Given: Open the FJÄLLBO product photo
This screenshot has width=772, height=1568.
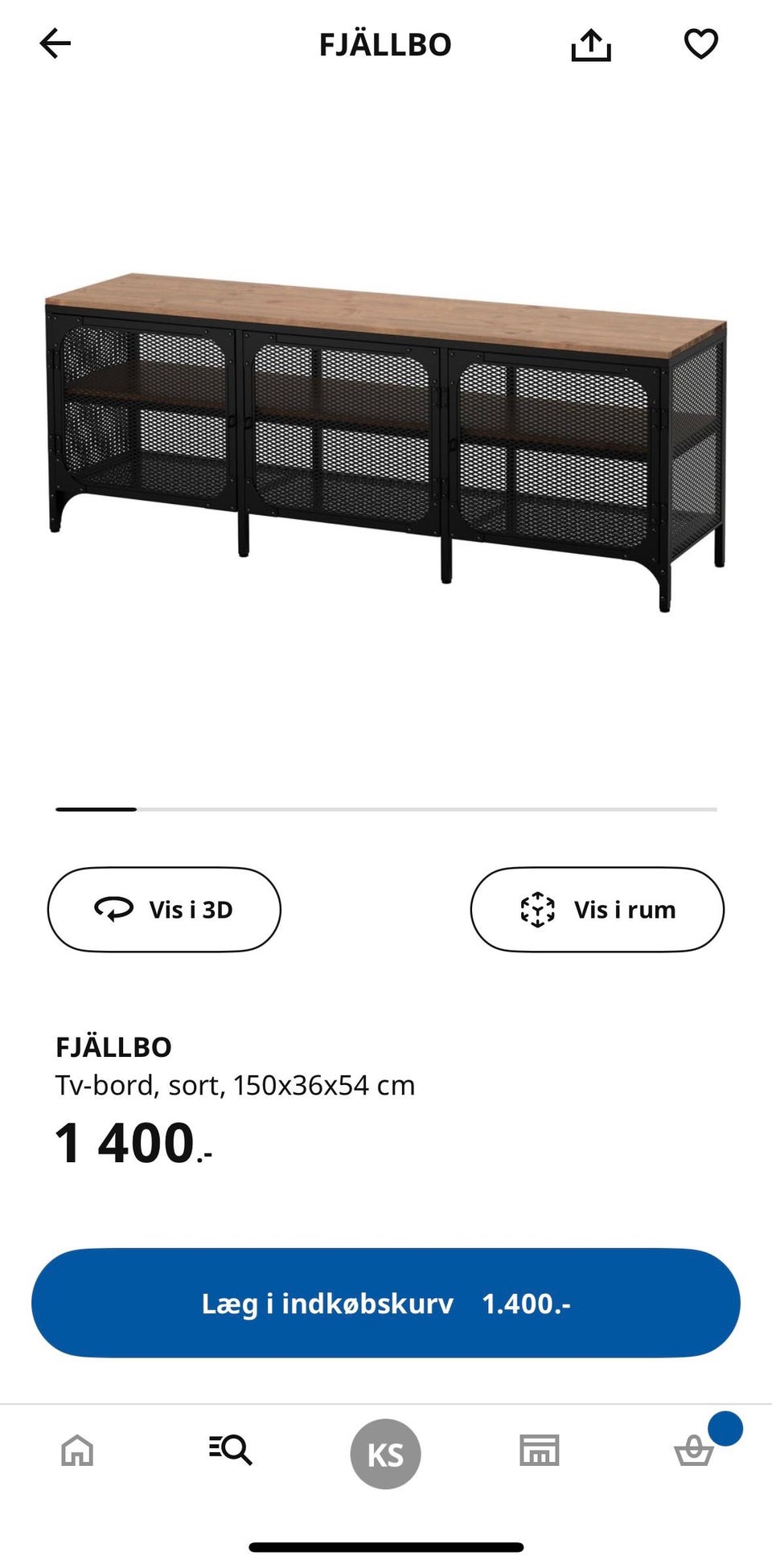Looking at the screenshot, I should (385, 442).
